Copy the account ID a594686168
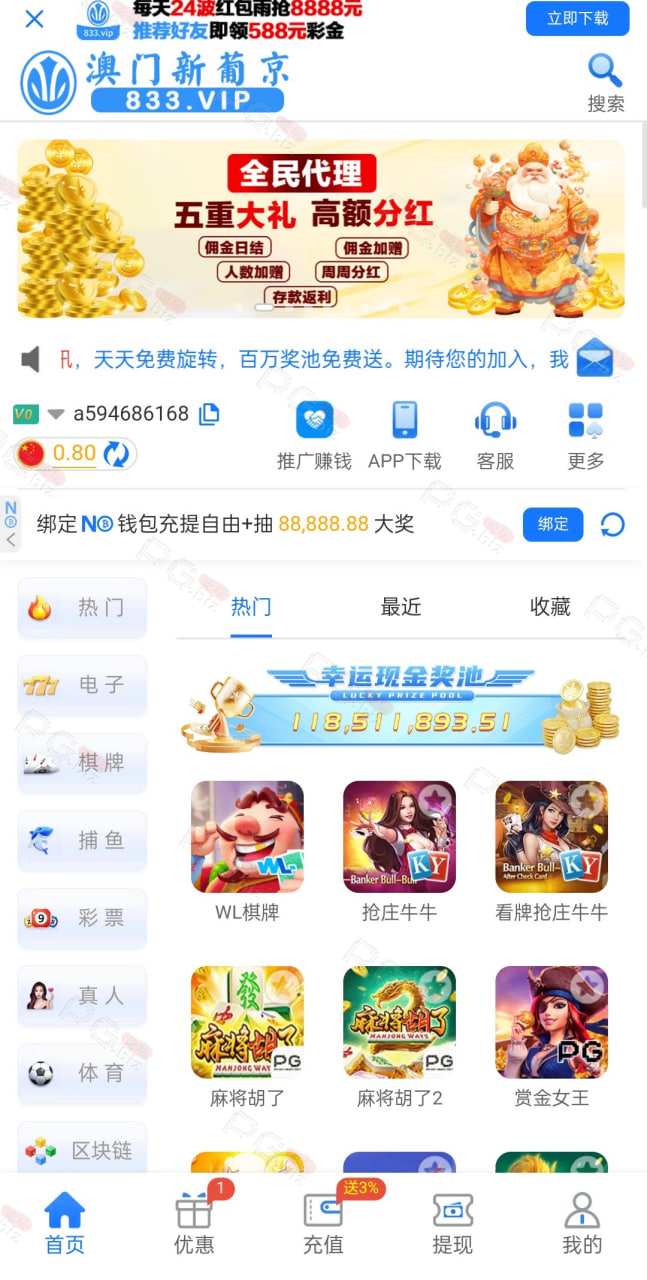The width and height of the screenshot is (647, 1280). [x=209, y=414]
